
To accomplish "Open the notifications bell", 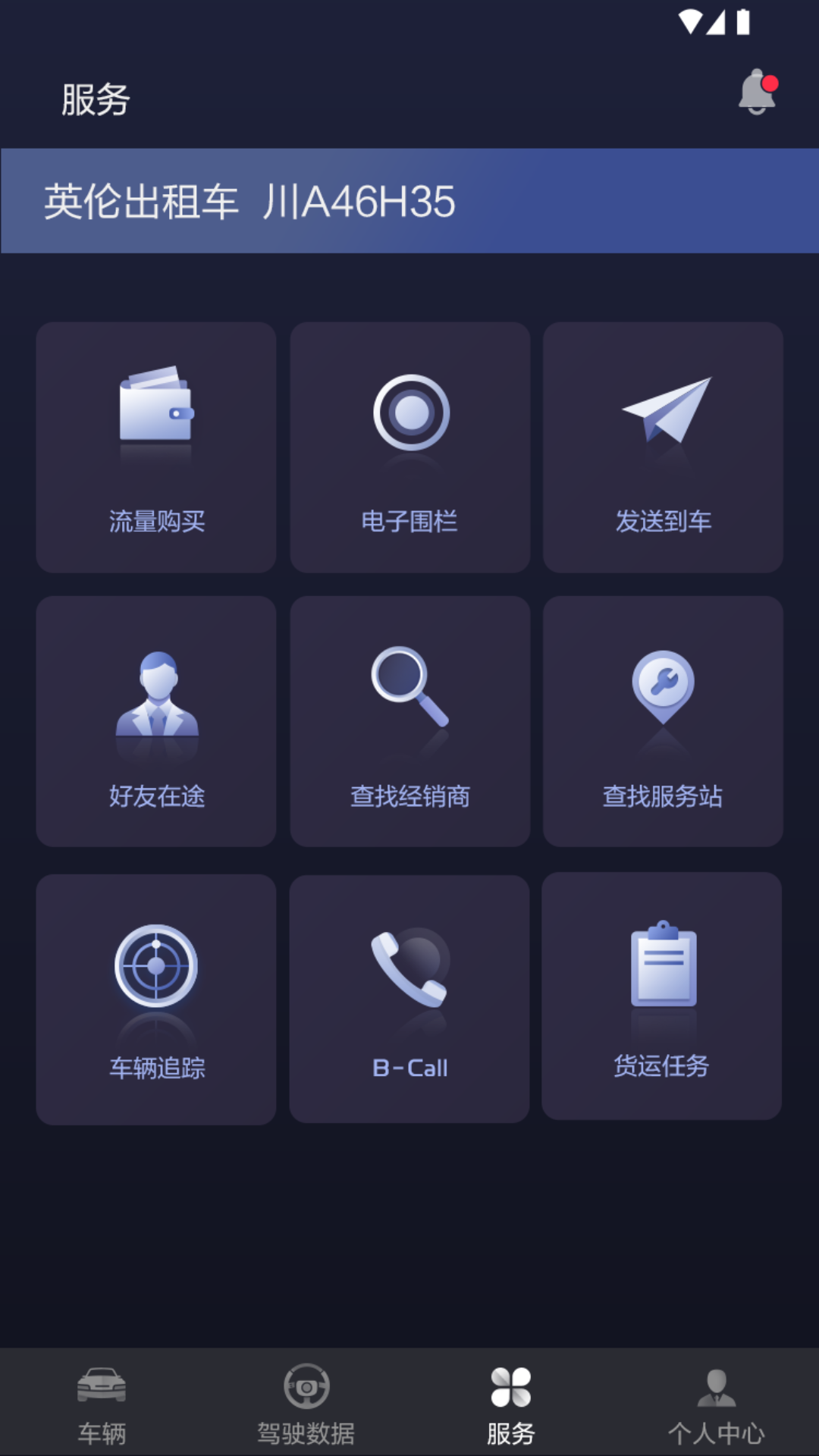I will [x=758, y=93].
